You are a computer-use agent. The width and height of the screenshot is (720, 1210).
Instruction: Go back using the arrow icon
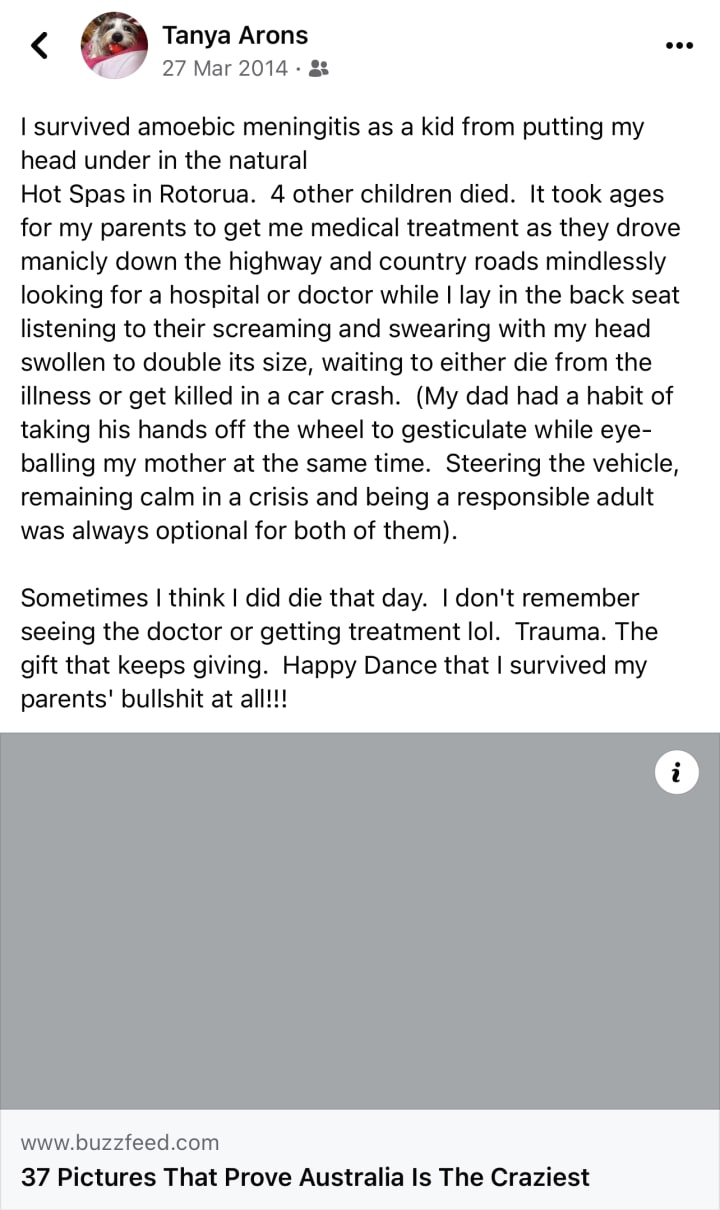tap(40, 45)
